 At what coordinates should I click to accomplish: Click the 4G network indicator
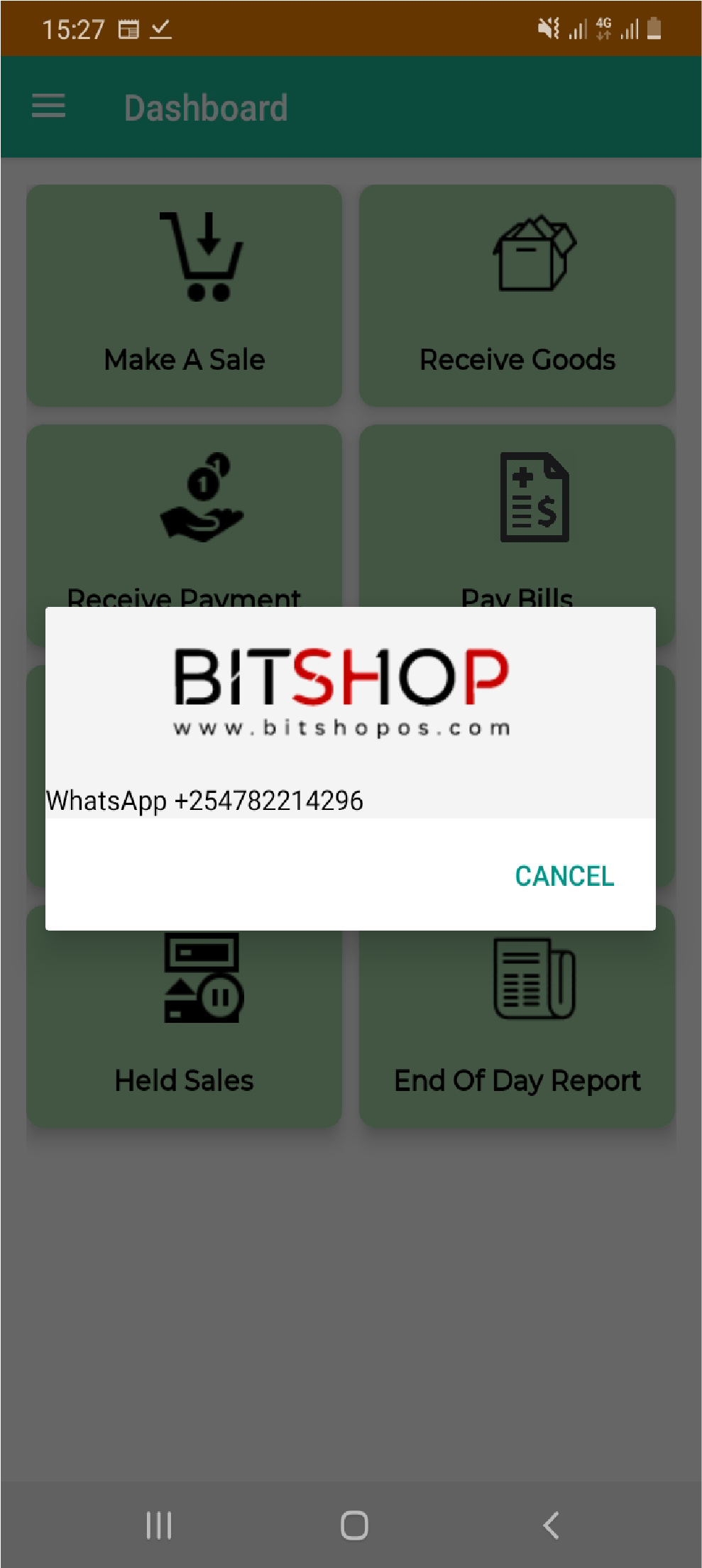pos(603,27)
